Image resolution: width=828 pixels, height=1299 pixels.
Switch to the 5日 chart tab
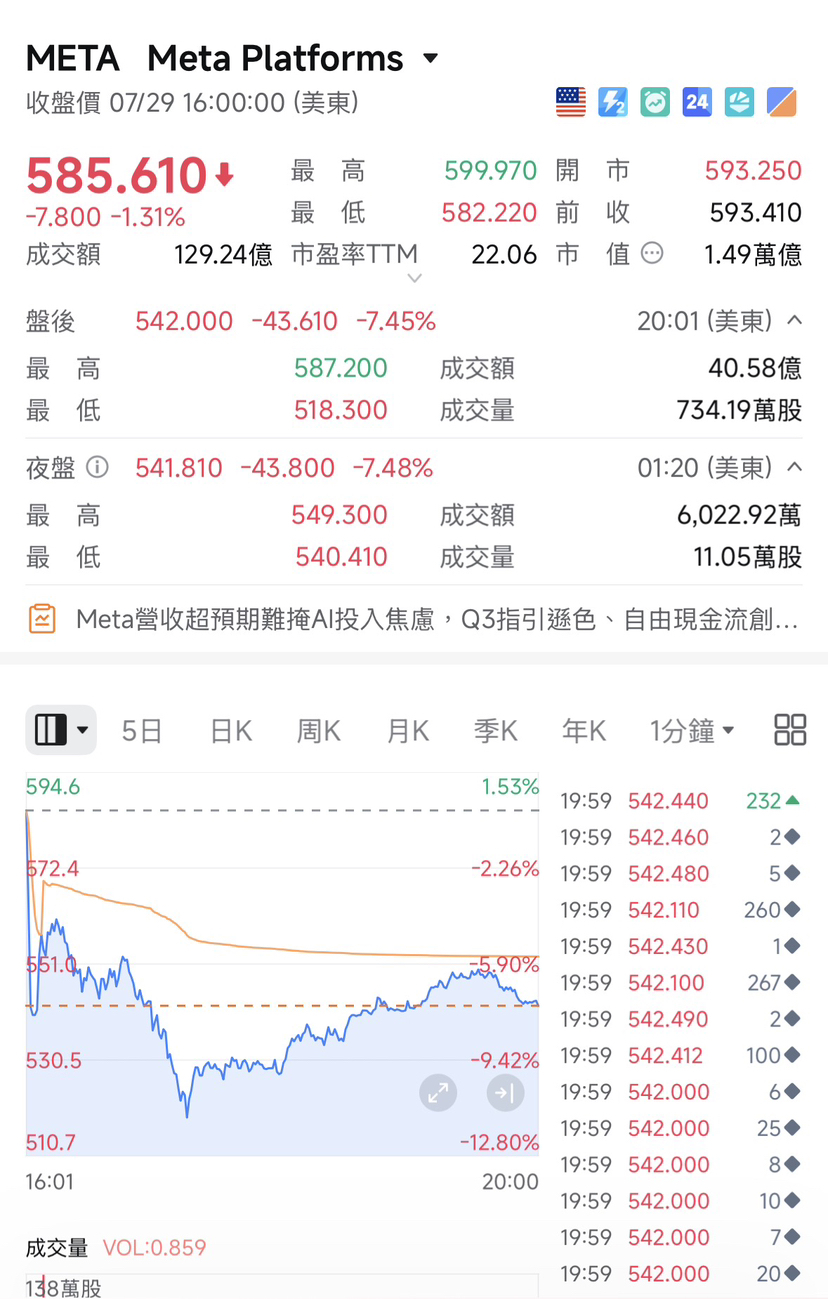142,731
